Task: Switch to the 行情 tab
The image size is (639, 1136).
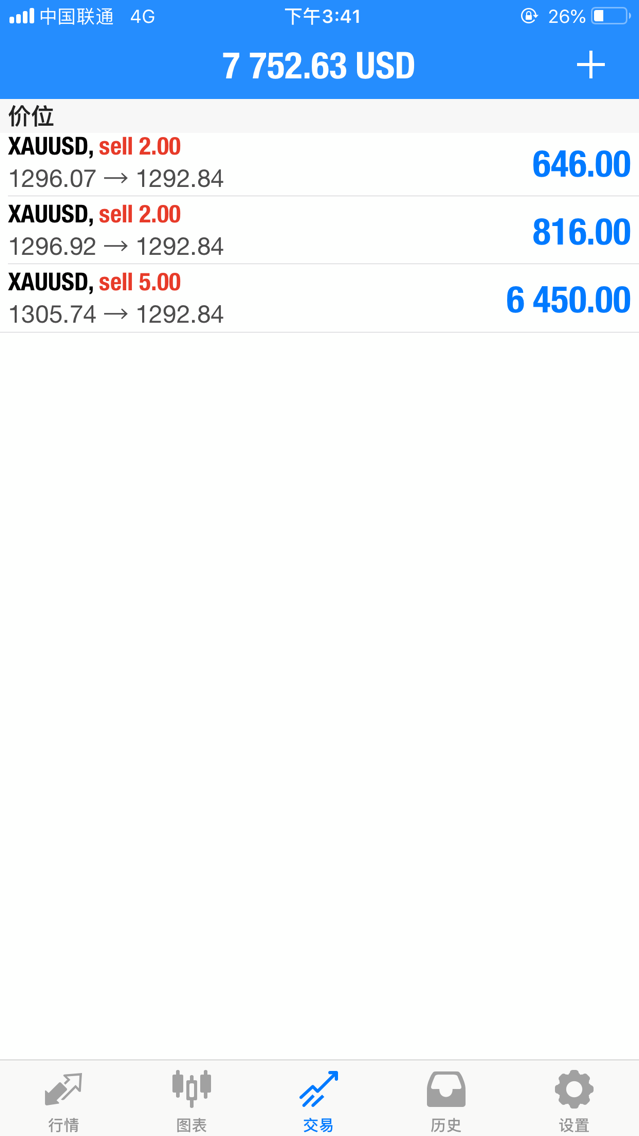Action: click(64, 1100)
